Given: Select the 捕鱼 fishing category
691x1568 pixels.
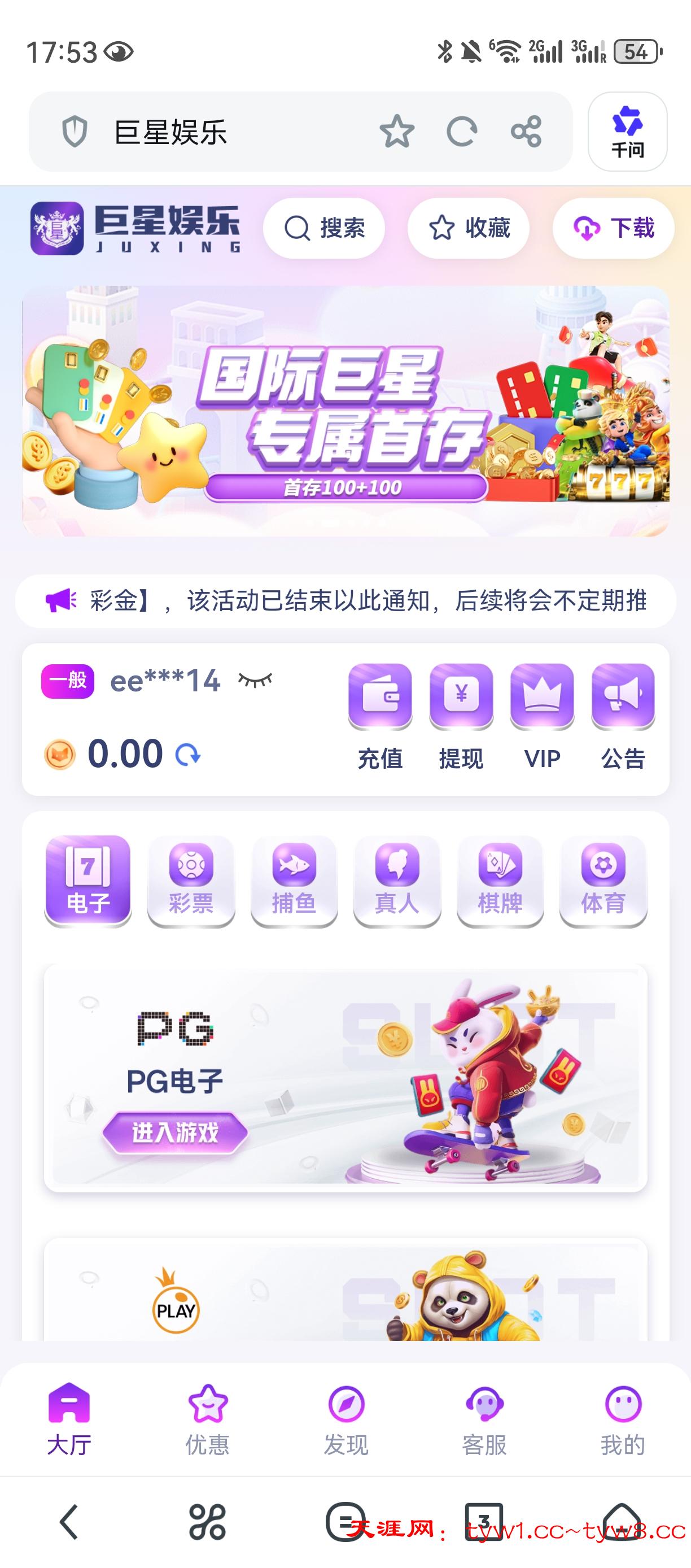Looking at the screenshot, I should (294, 880).
